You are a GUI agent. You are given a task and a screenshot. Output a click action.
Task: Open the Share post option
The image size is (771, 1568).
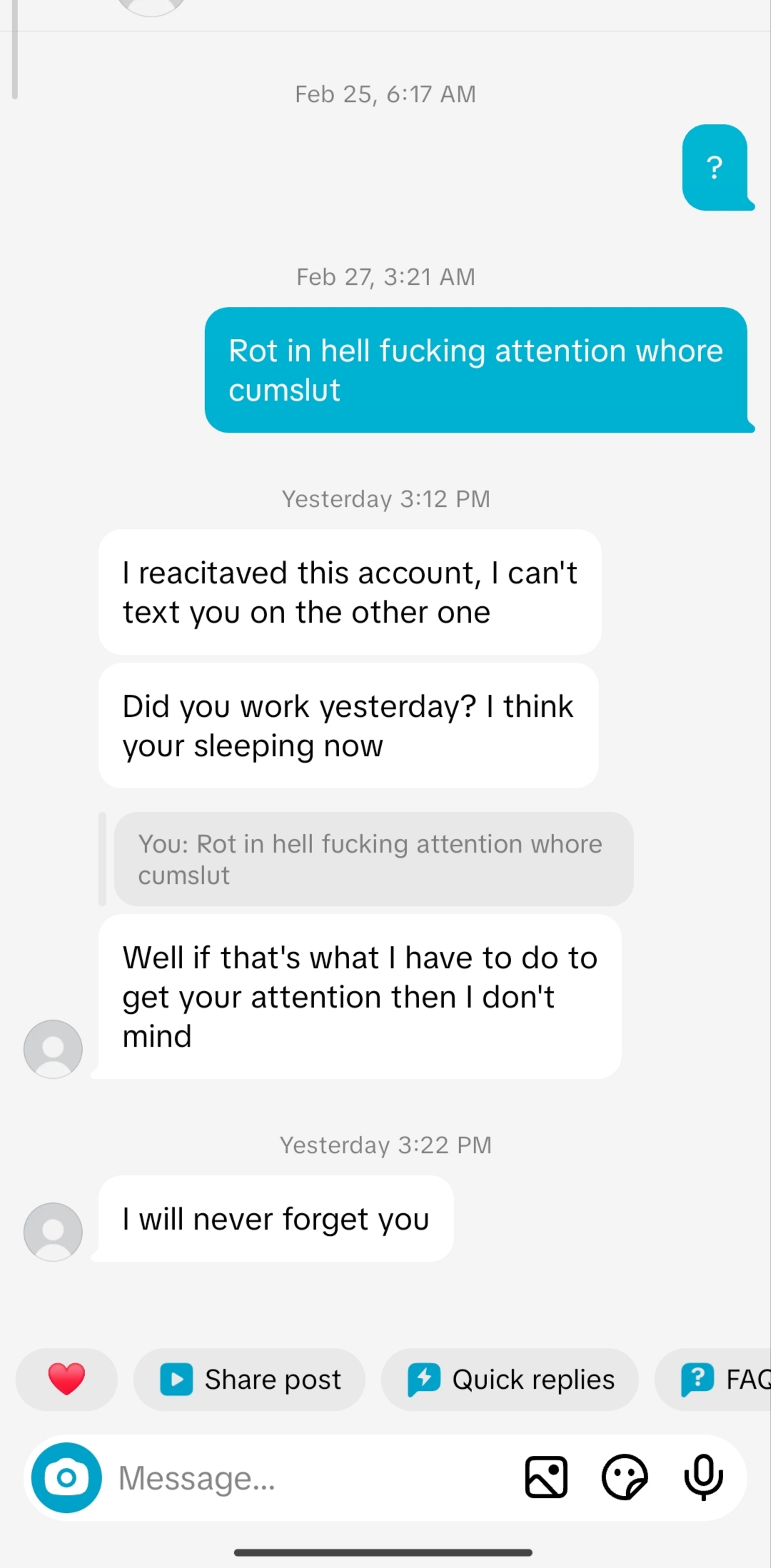(x=248, y=1379)
